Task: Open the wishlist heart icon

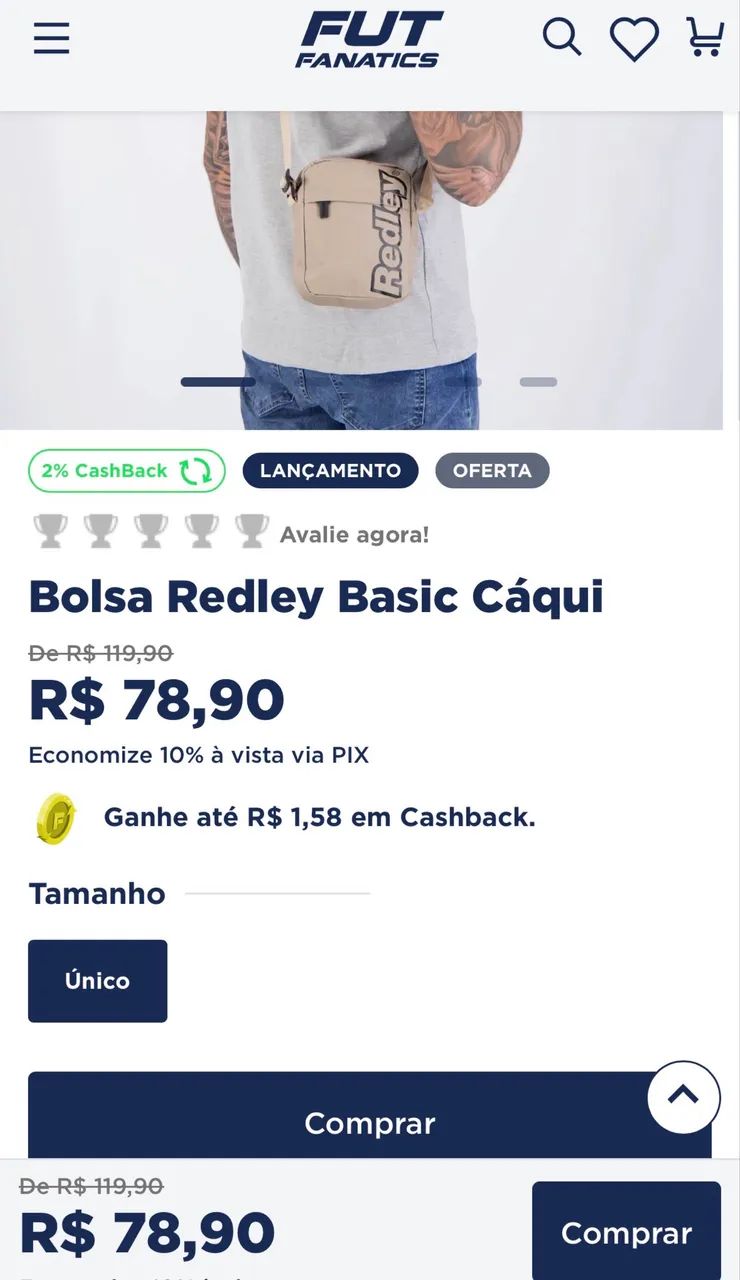Action: click(x=634, y=38)
